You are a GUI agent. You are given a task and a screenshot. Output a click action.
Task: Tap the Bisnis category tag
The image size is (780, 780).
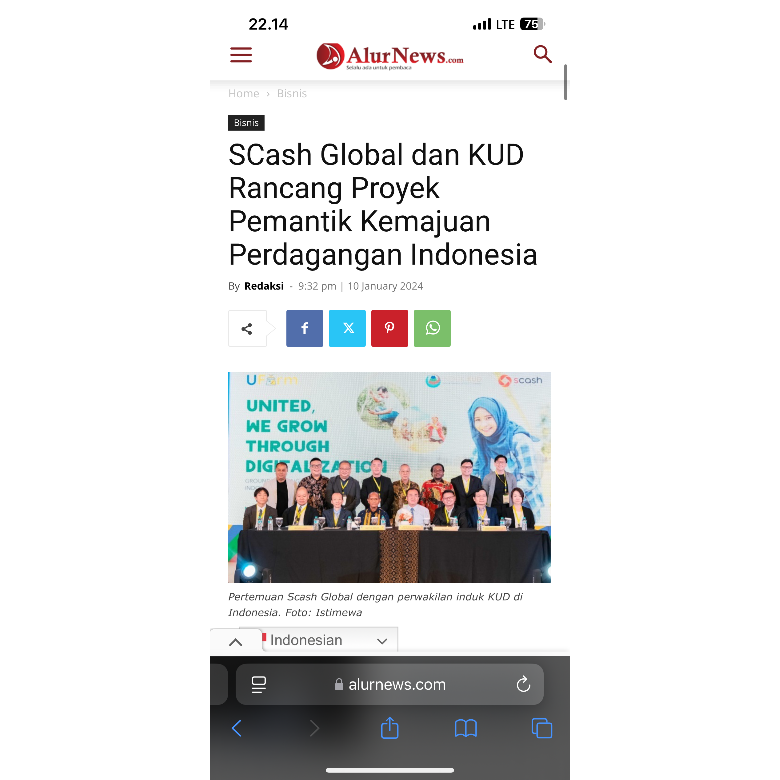[x=246, y=123]
